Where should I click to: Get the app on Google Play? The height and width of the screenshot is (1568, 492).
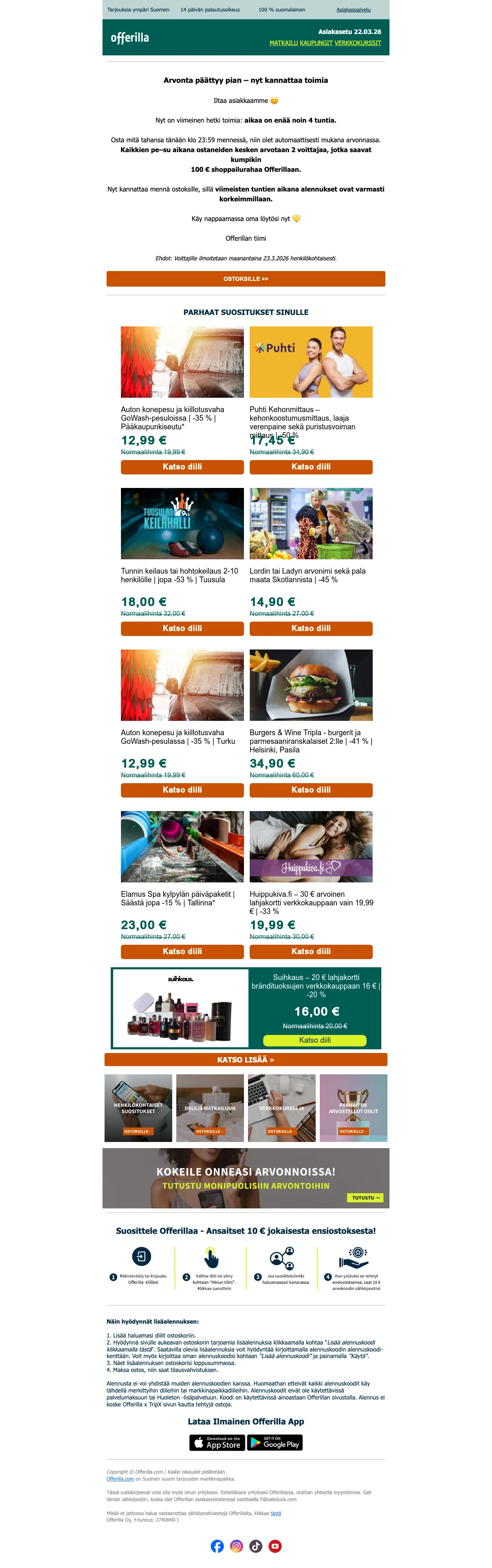pyautogui.click(x=275, y=1443)
